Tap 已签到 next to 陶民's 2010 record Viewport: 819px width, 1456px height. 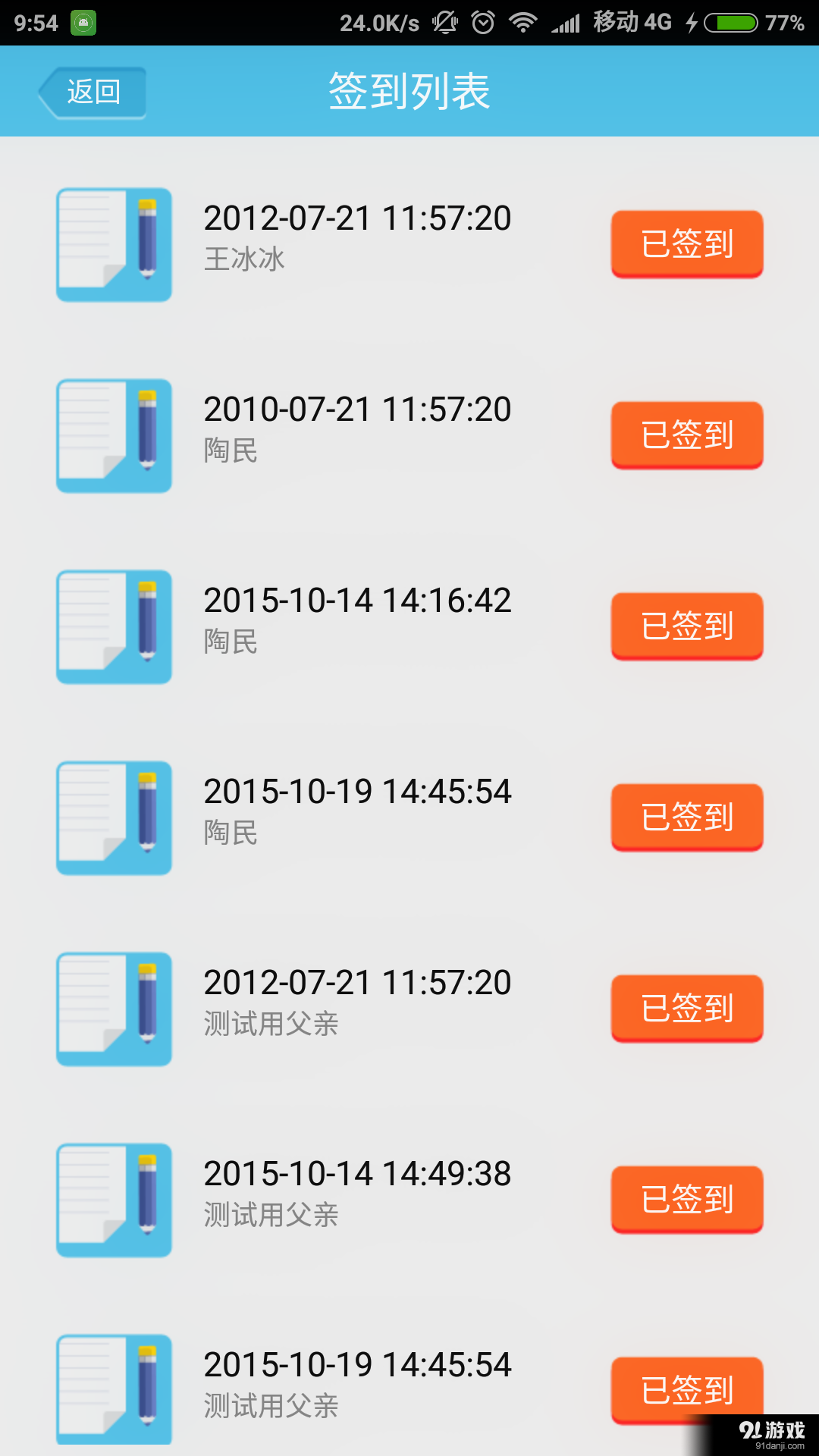(686, 435)
